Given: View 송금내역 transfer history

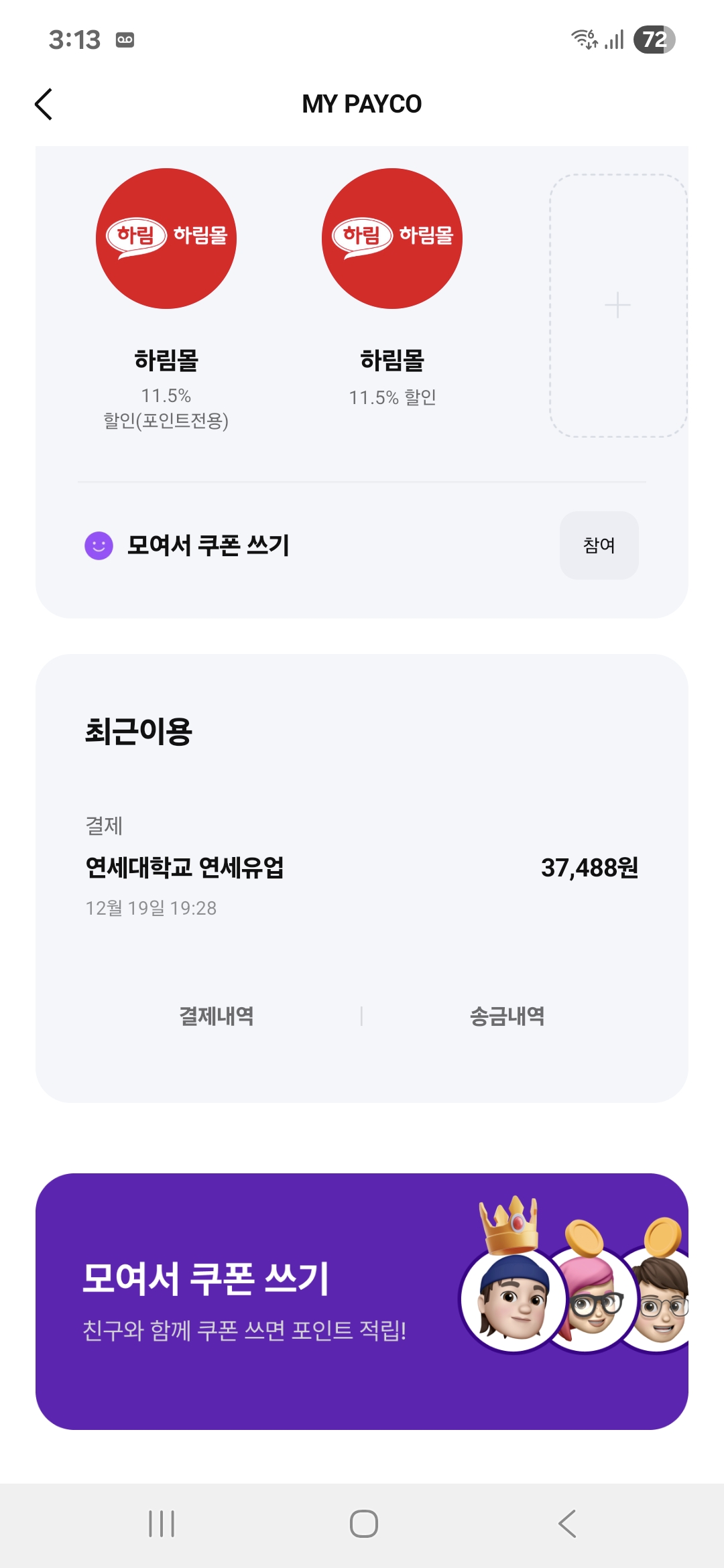Looking at the screenshot, I should coord(507,1016).
